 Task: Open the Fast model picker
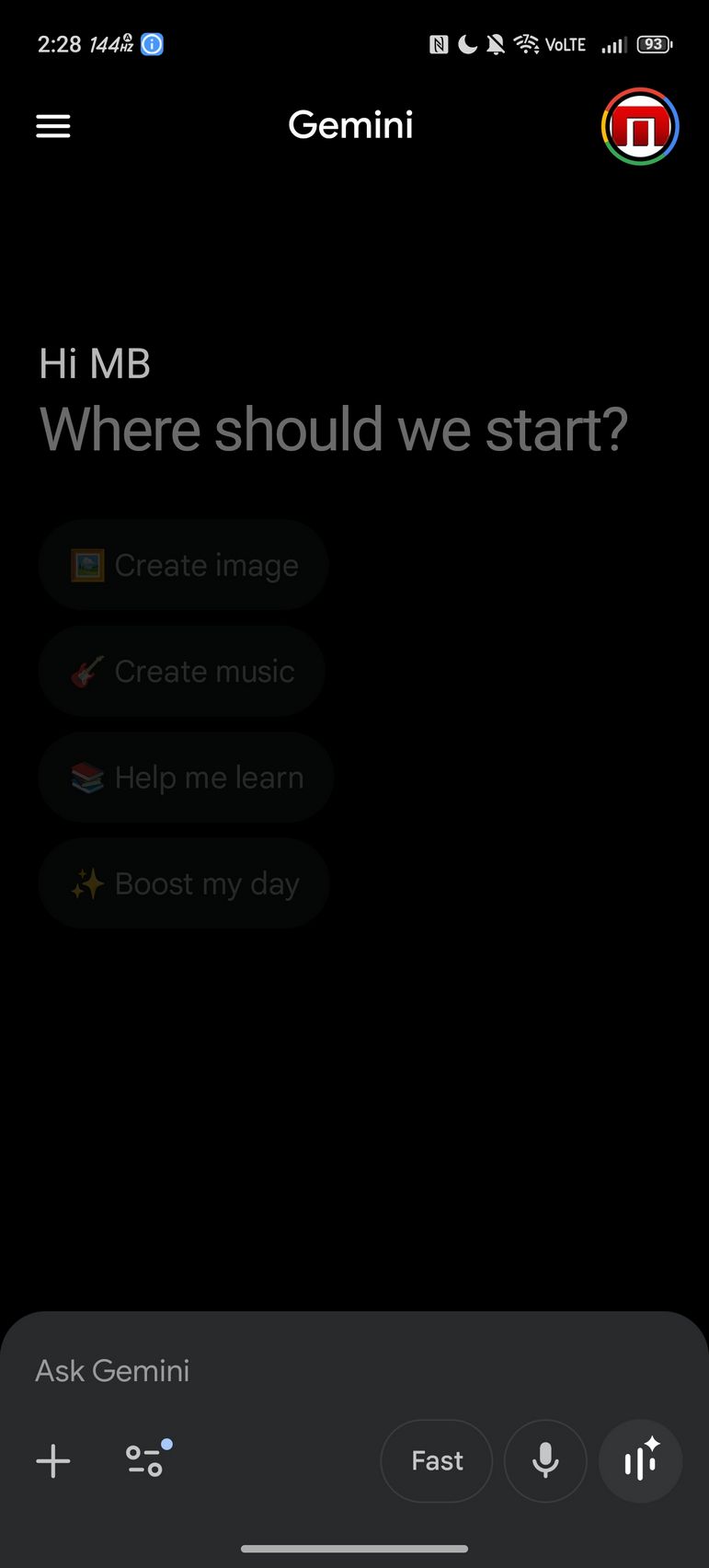pos(437,1461)
